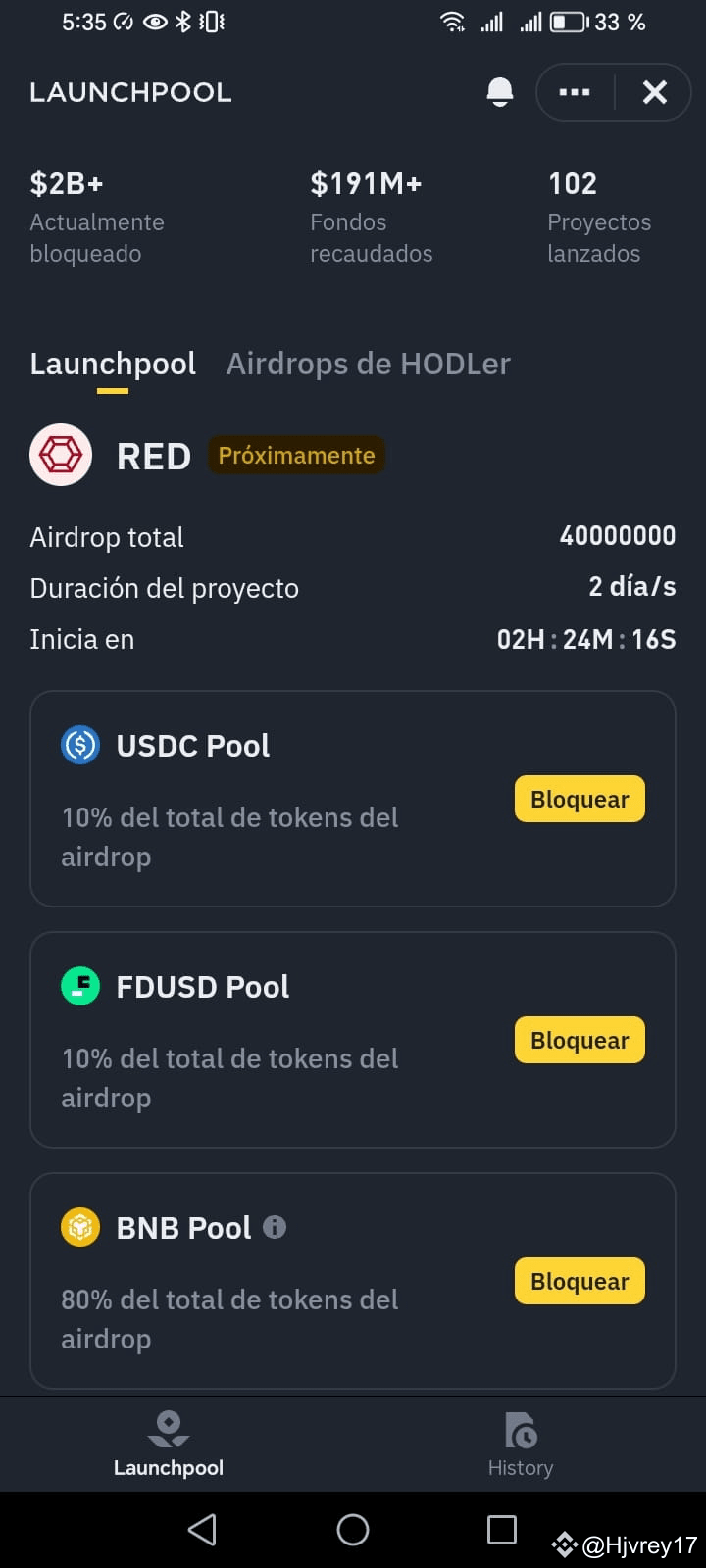Open recent apps from the navigation bar
The height and width of the screenshot is (1568, 706).
pos(501,1529)
